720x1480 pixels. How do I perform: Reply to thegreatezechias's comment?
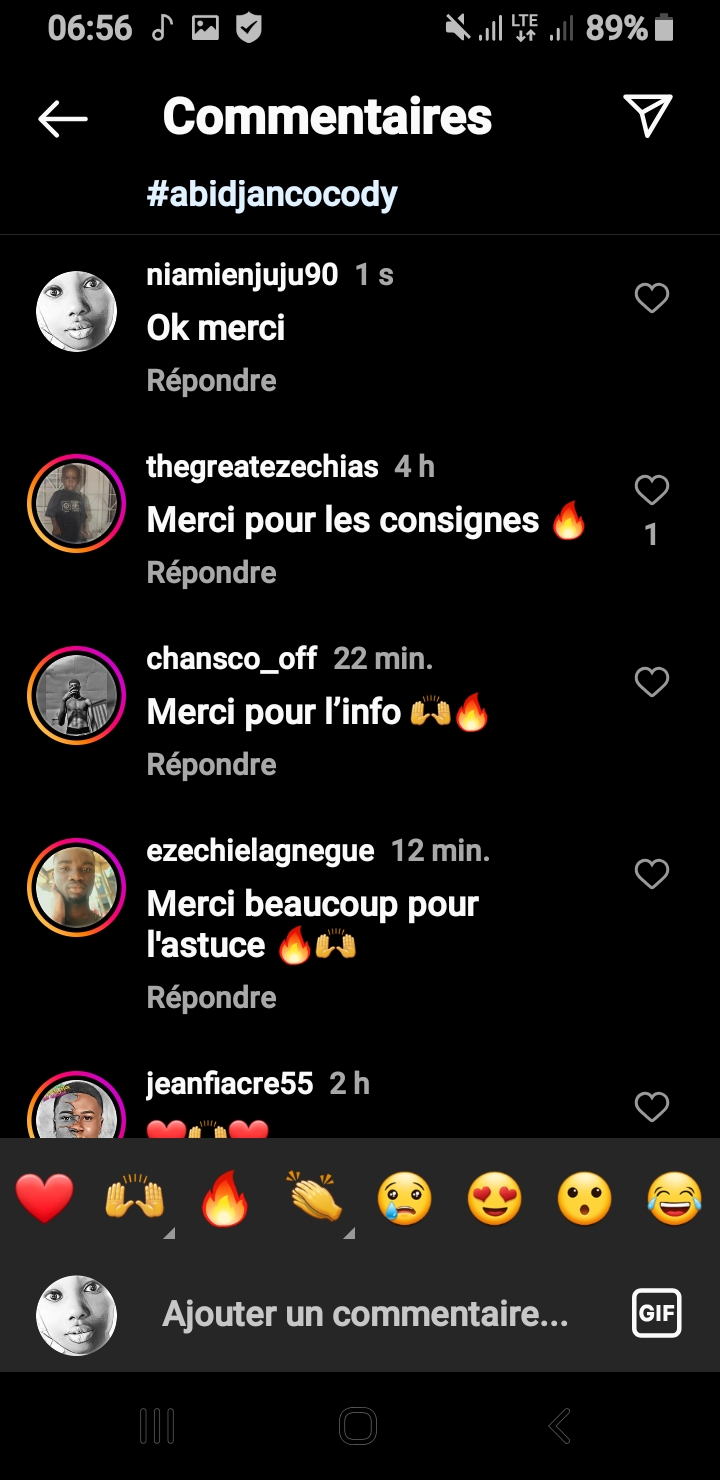tap(211, 573)
